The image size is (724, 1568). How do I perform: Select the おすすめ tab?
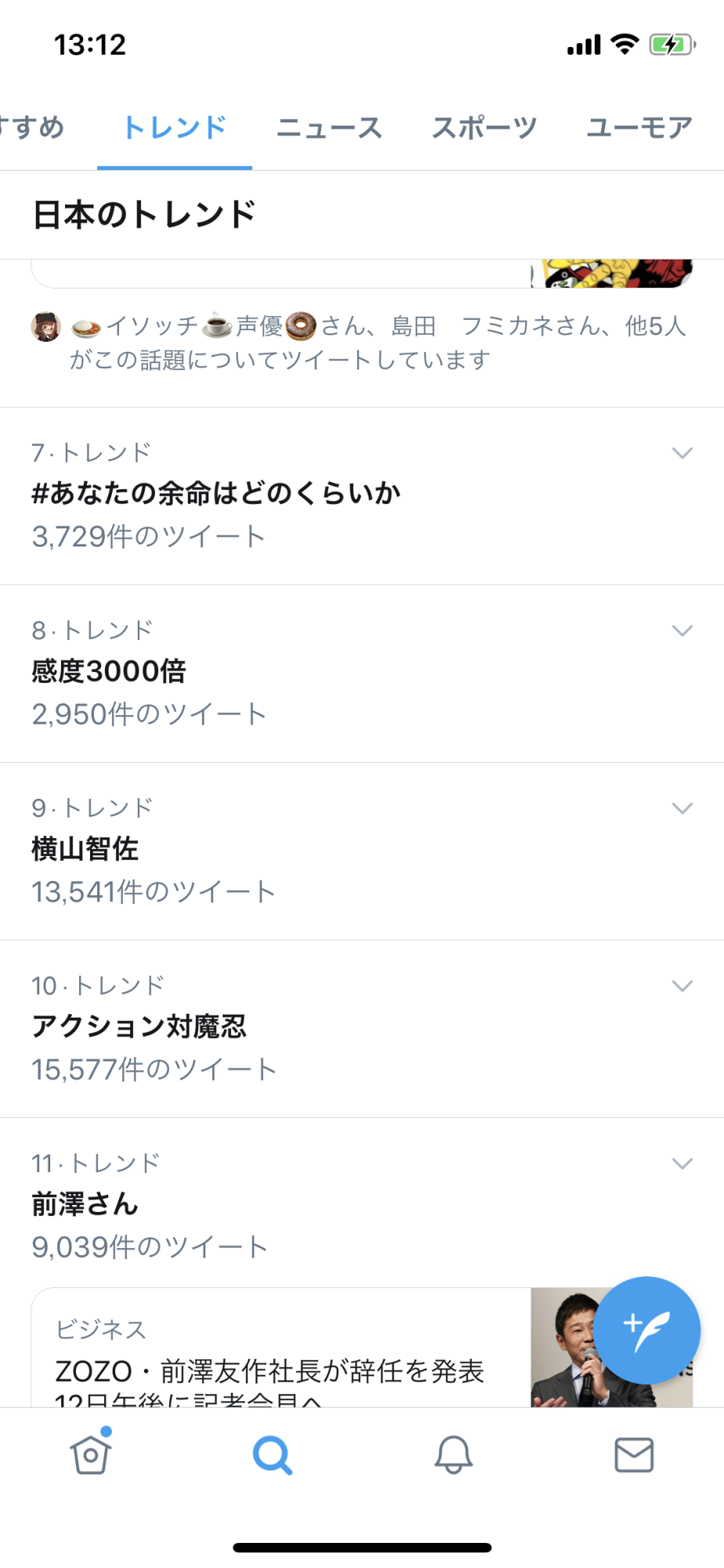click(x=31, y=128)
